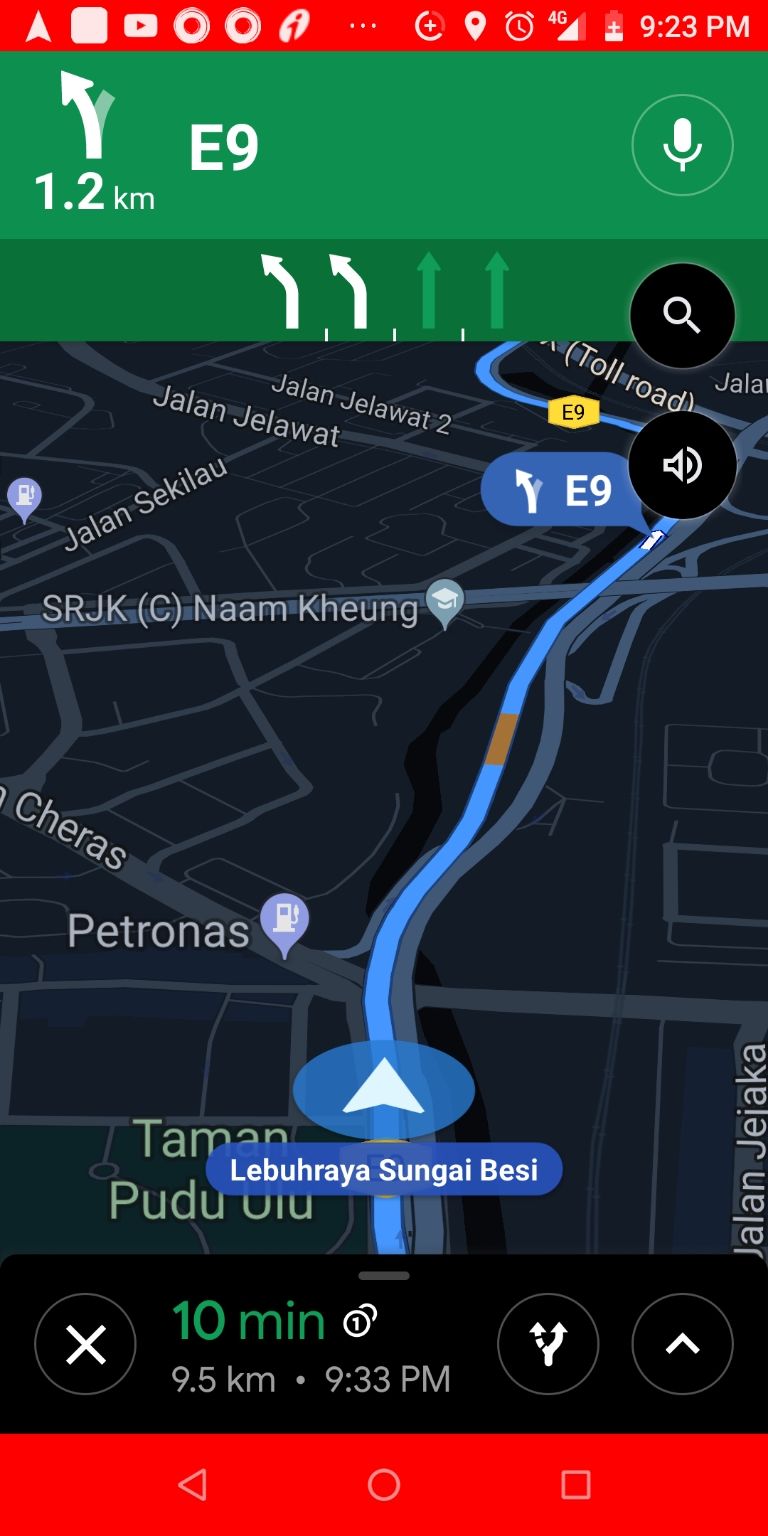Expand the trip options panel
Screen dimensions: 768x1536
pyautogui.click(x=682, y=1344)
